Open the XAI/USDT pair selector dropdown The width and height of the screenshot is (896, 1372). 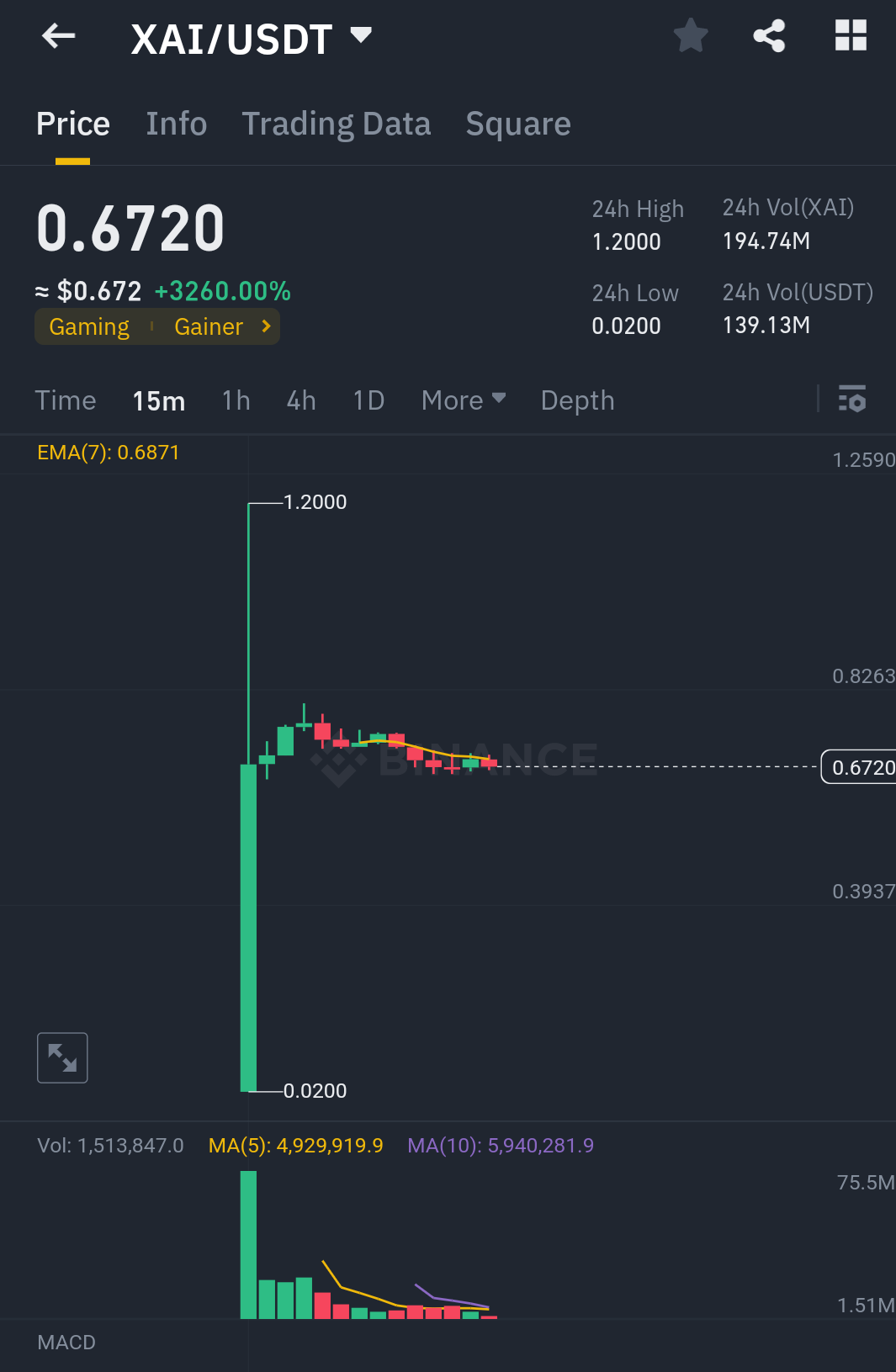click(x=251, y=38)
